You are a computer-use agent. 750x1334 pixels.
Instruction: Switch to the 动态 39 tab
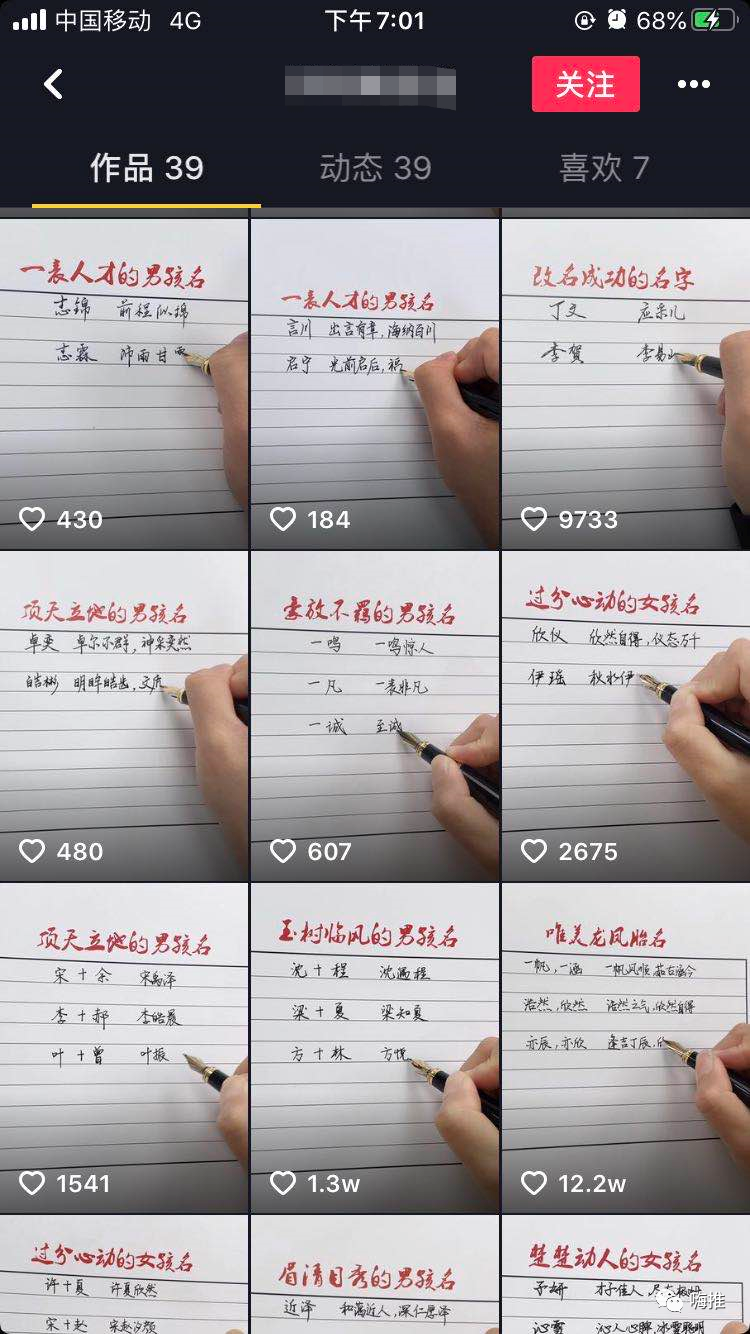(x=375, y=168)
